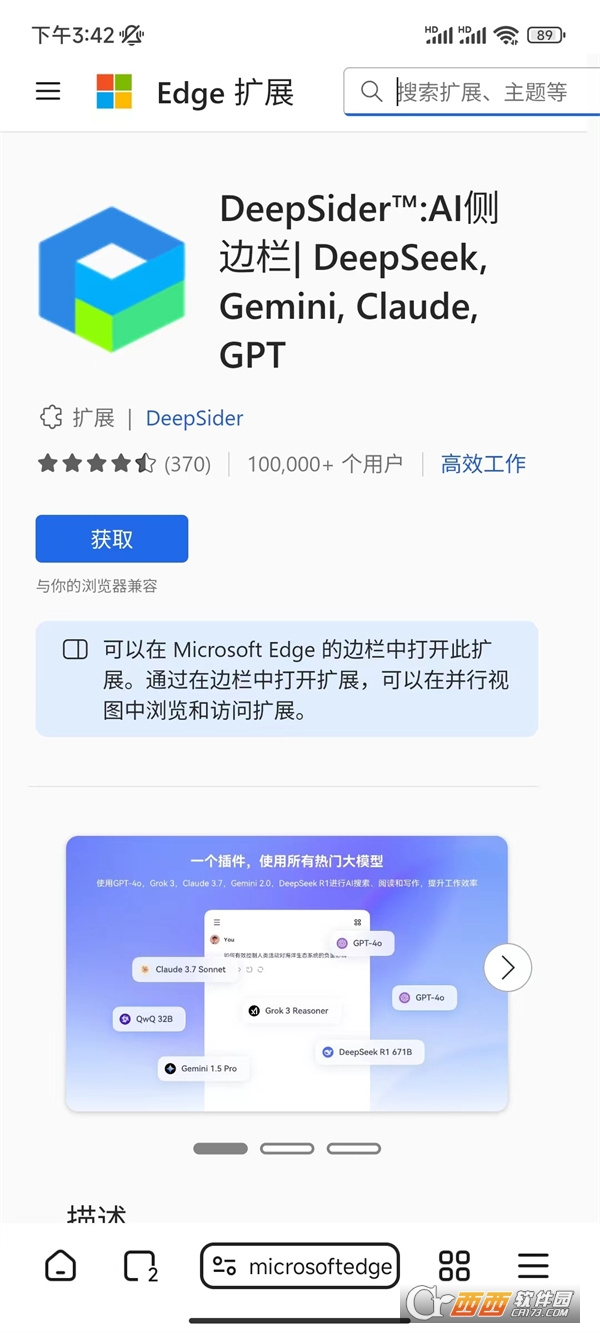
Task: Jump to the third carousel page indicator
Action: click(x=353, y=1149)
